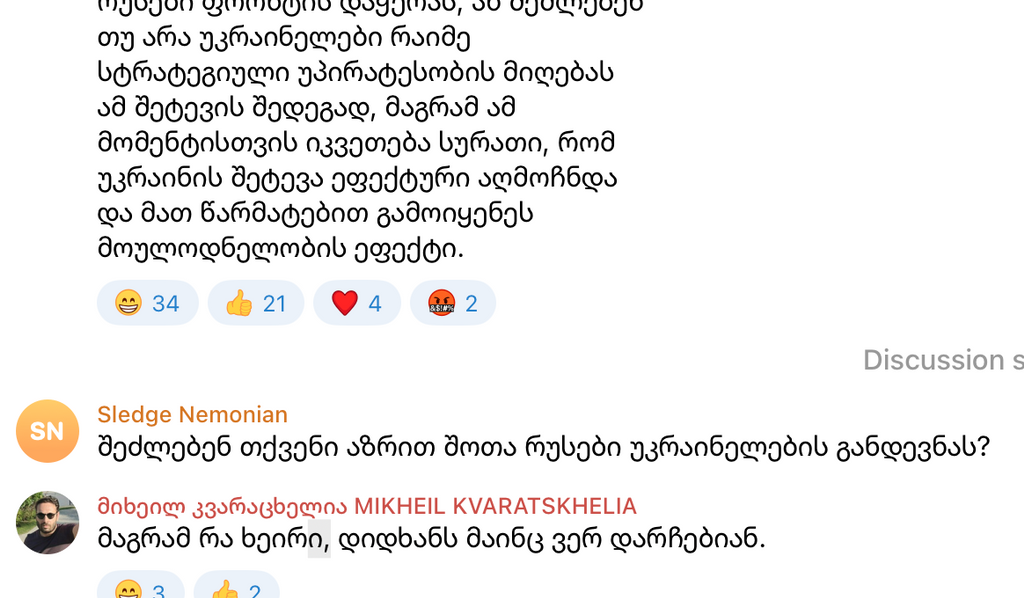
Task: Open the MIKHEIL KVARATSKHELIA name link
Action: coord(366,506)
